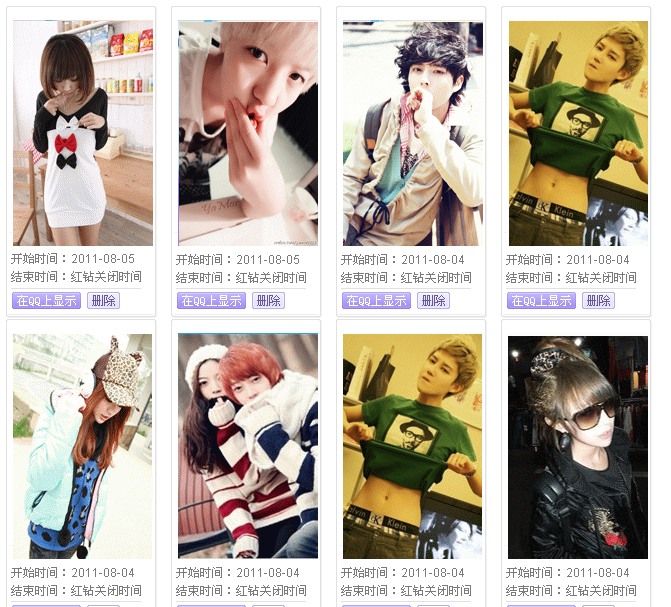View the curly-haired scarf photo
The image size is (671, 607).
pyautogui.click(x=412, y=134)
